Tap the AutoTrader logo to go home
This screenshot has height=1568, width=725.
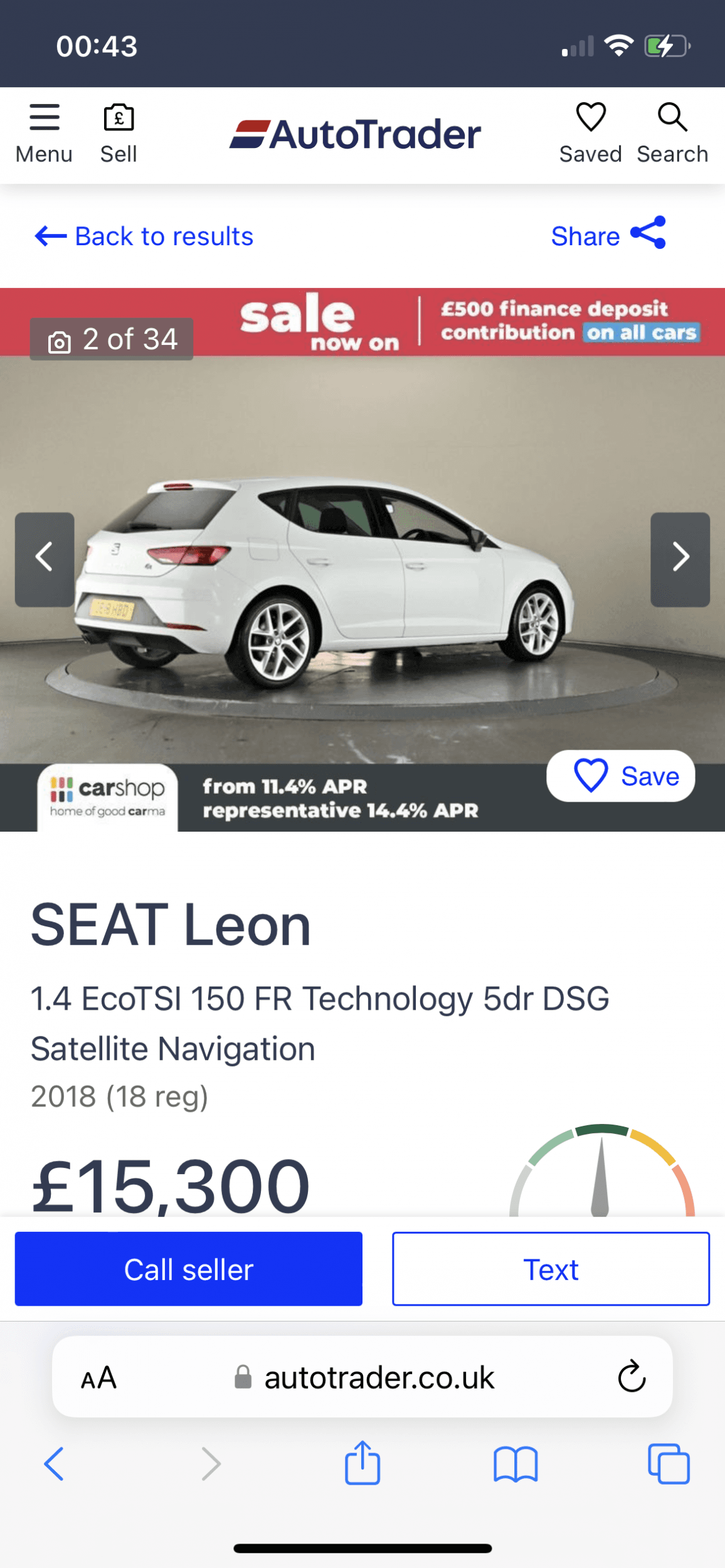(355, 134)
